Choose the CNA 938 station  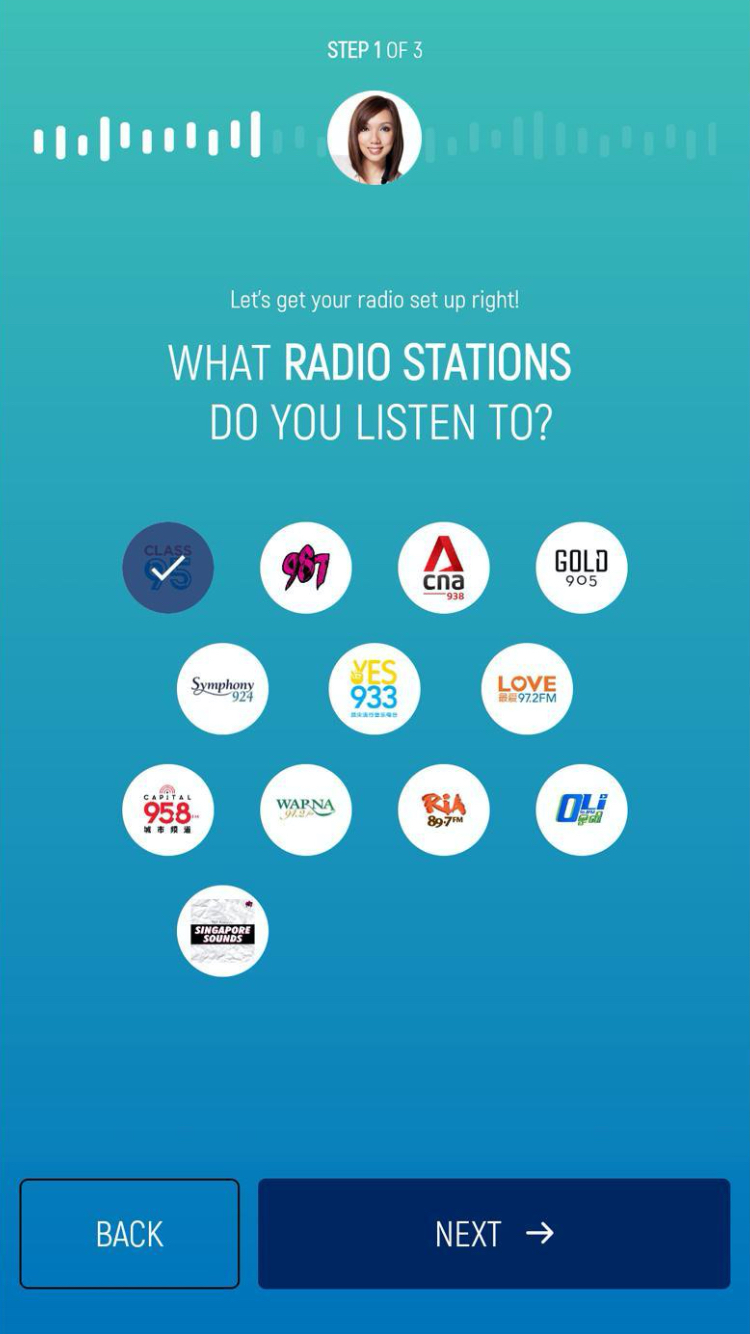[x=444, y=568]
